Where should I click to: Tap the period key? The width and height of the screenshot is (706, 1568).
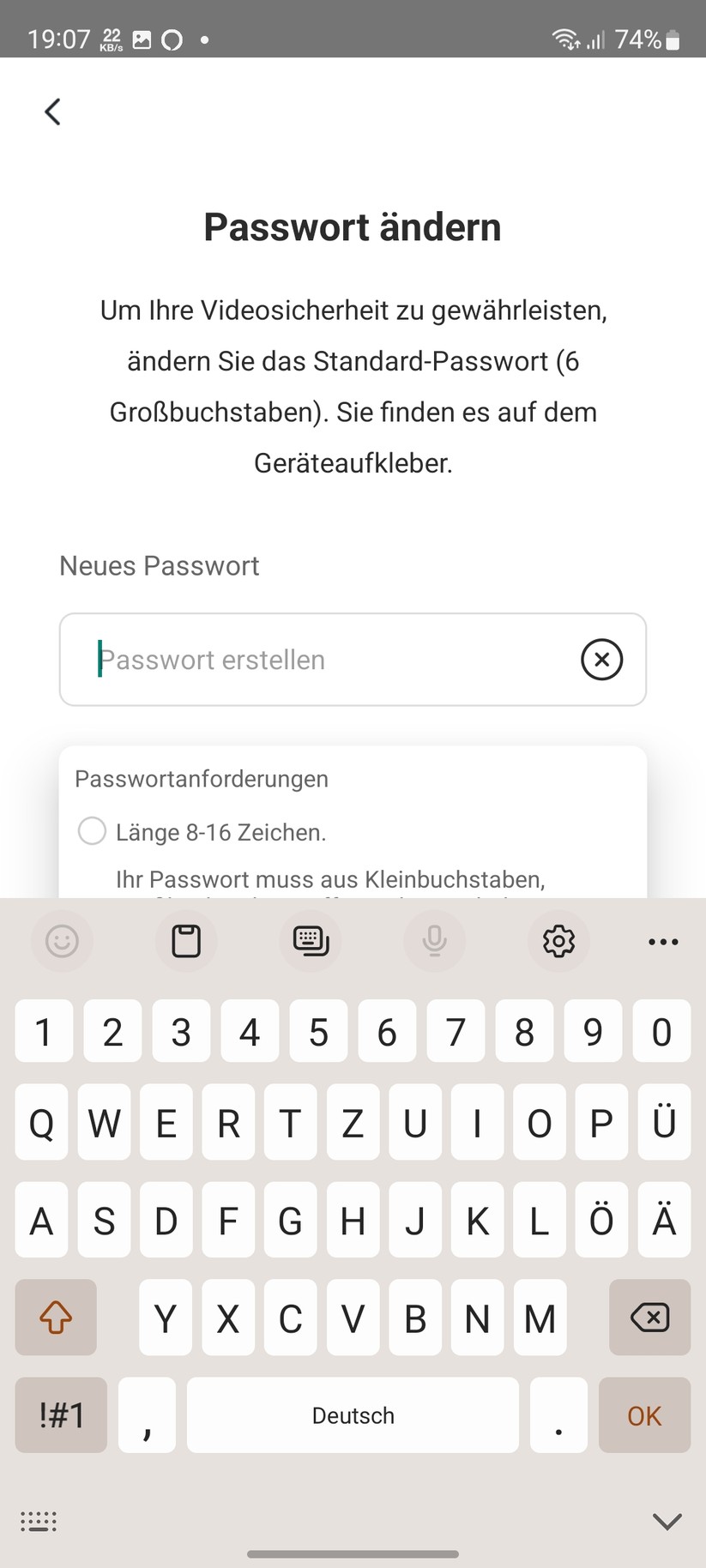558,1415
